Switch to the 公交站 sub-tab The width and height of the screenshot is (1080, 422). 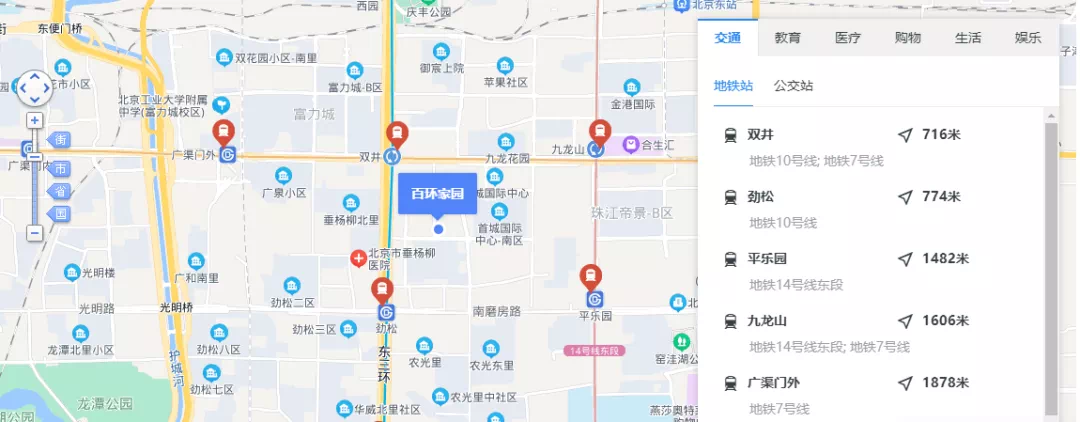point(793,85)
